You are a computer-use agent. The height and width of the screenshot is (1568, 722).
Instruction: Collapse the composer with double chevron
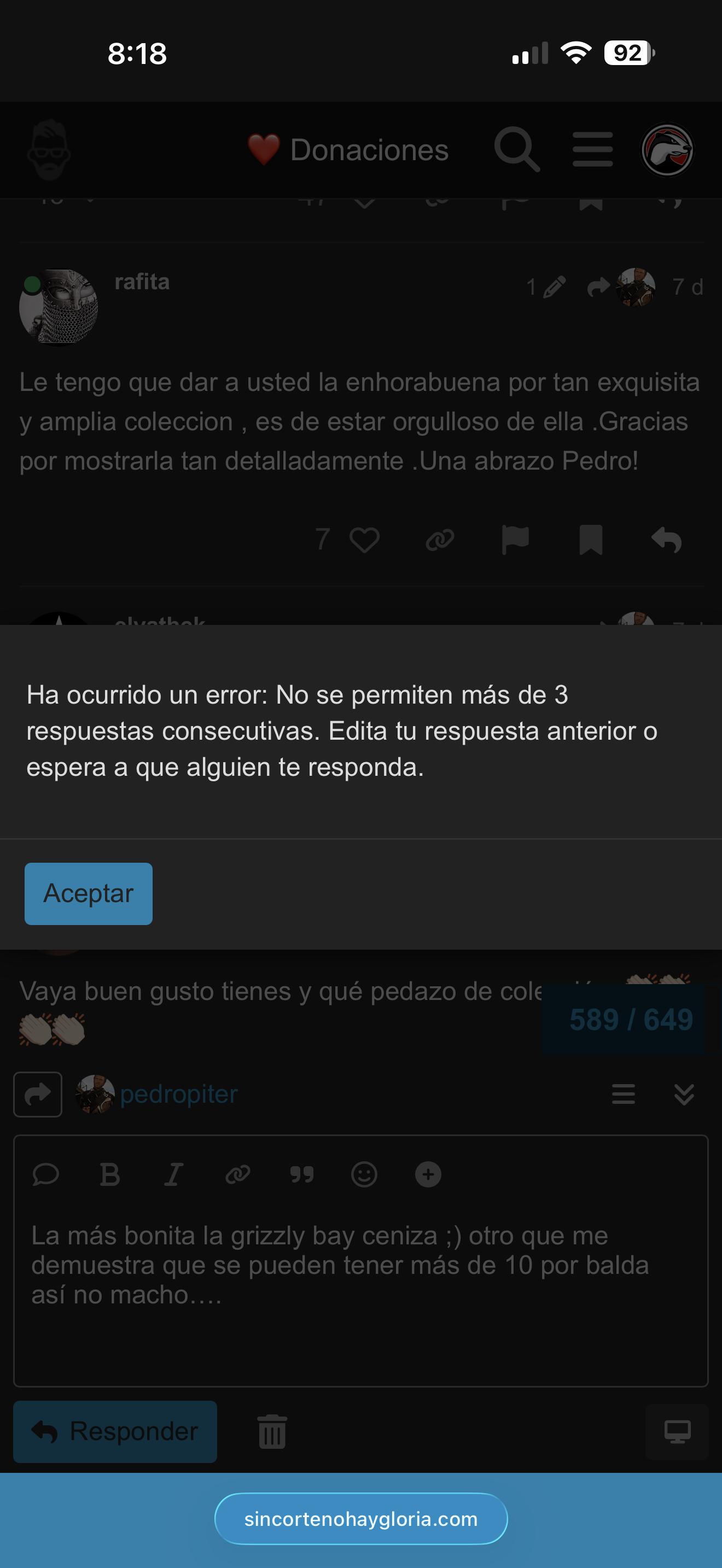684,1094
